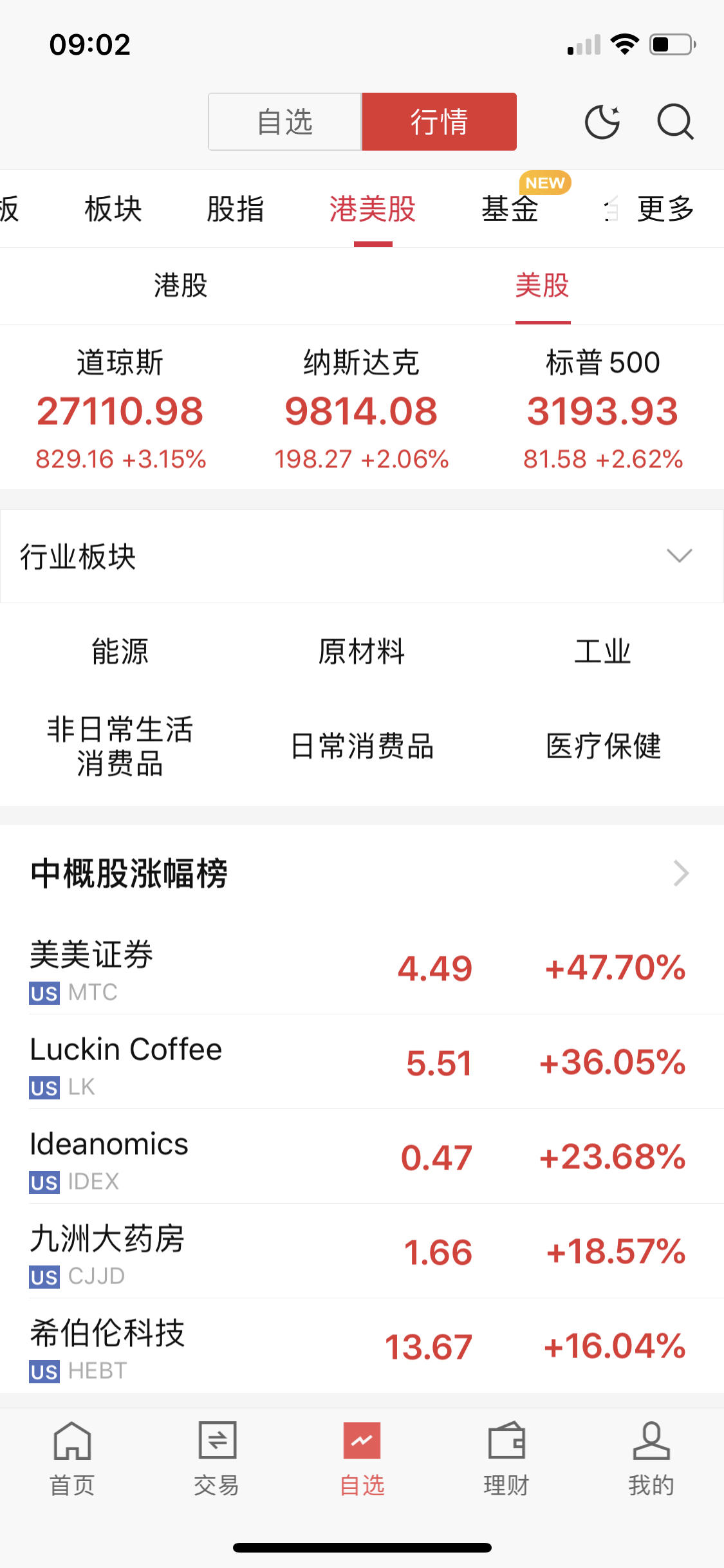Switch to the 自选 segment

[x=285, y=122]
